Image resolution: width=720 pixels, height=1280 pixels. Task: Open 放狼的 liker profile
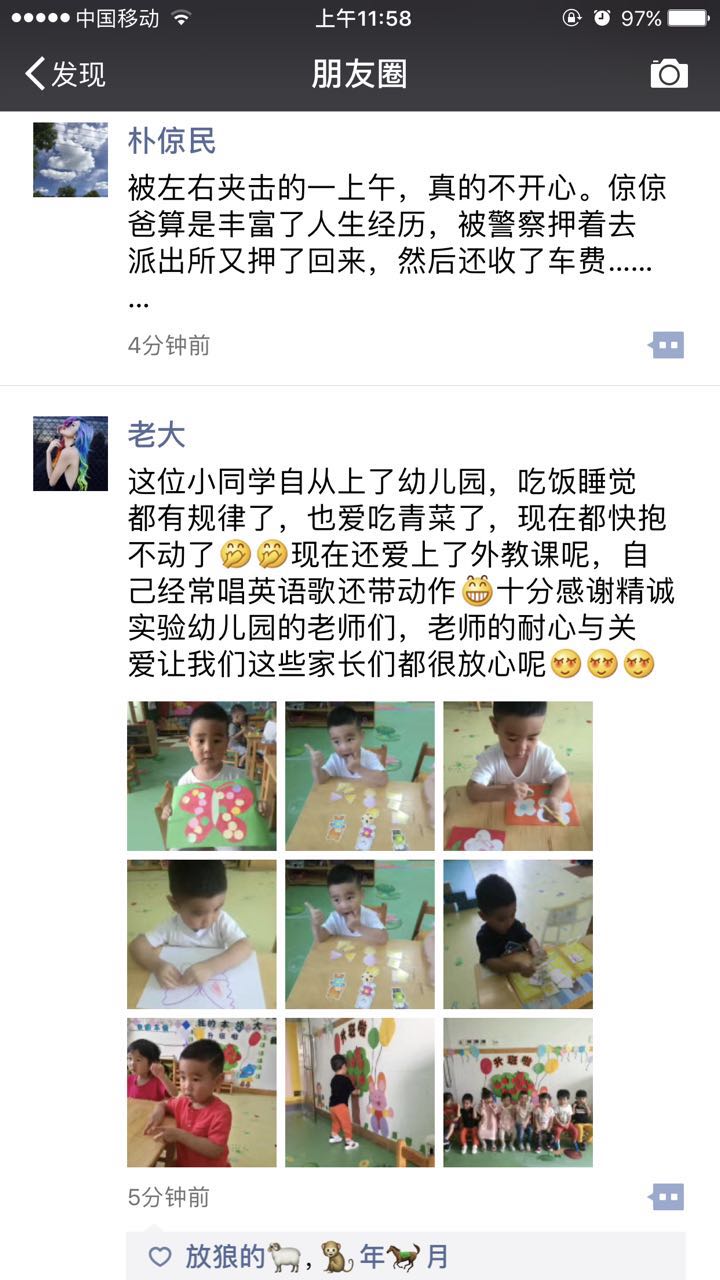point(224,1256)
